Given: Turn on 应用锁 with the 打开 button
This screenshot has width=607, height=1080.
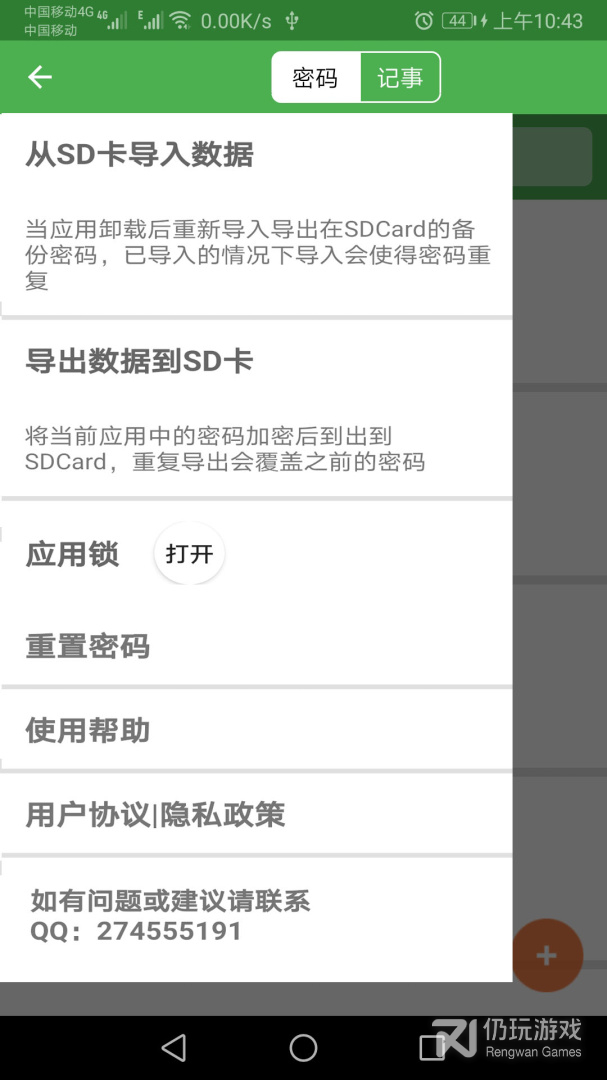Looking at the screenshot, I should pyautogui.click(x=189, y=554).
